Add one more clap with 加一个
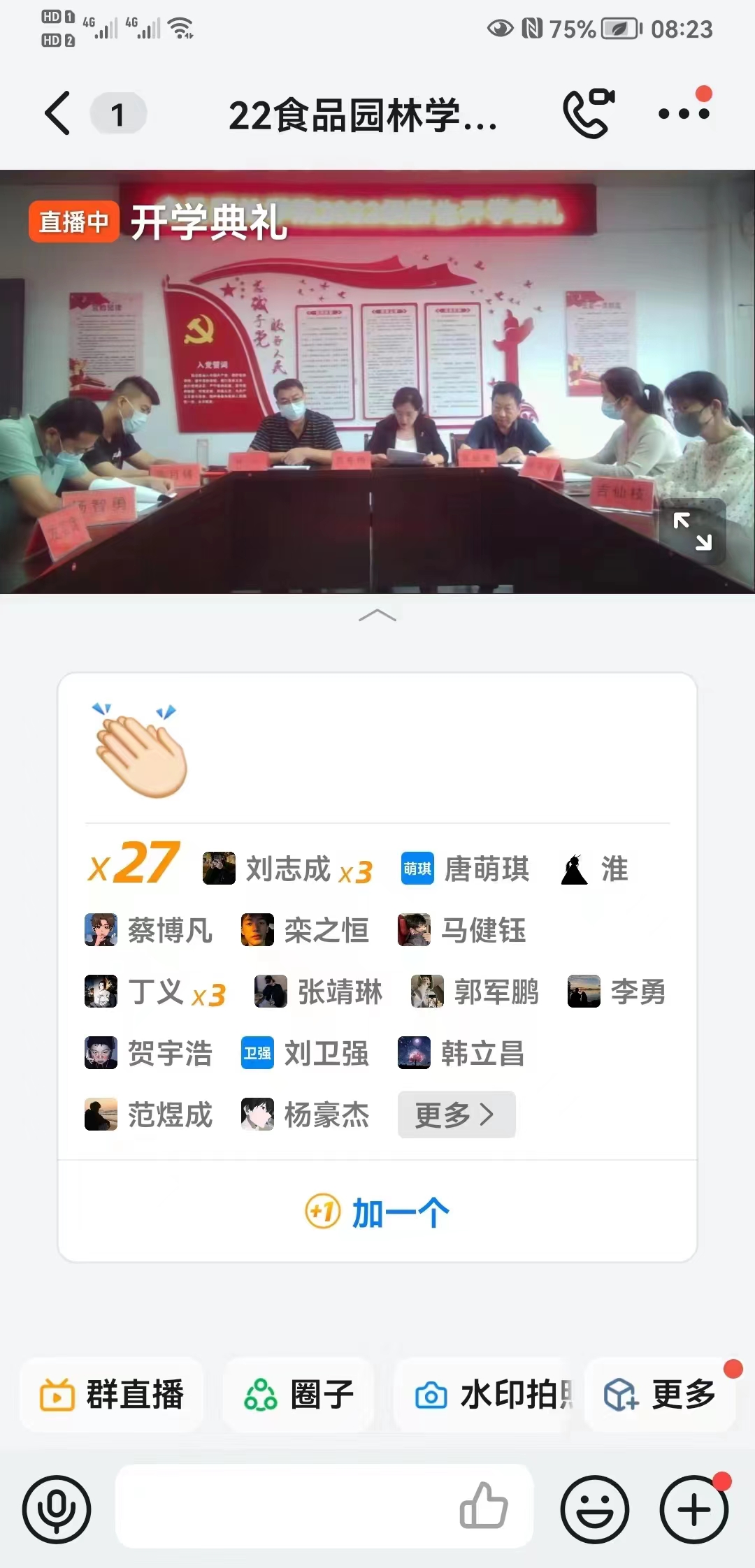This screenshot has width=755, height=1568. 377,1212
